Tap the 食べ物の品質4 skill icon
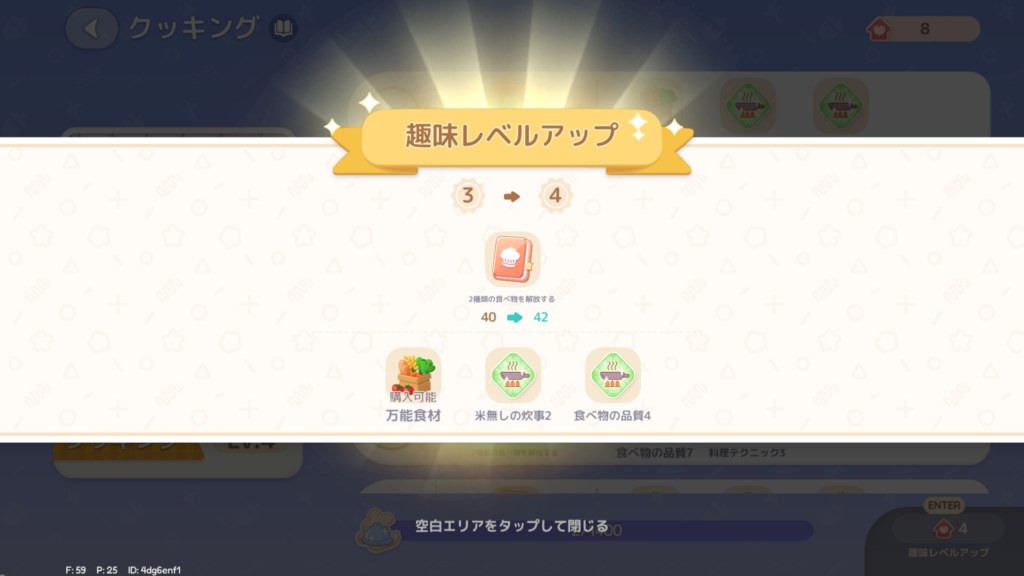Viewport: 1024px width, 576px height. pos(612,375)
